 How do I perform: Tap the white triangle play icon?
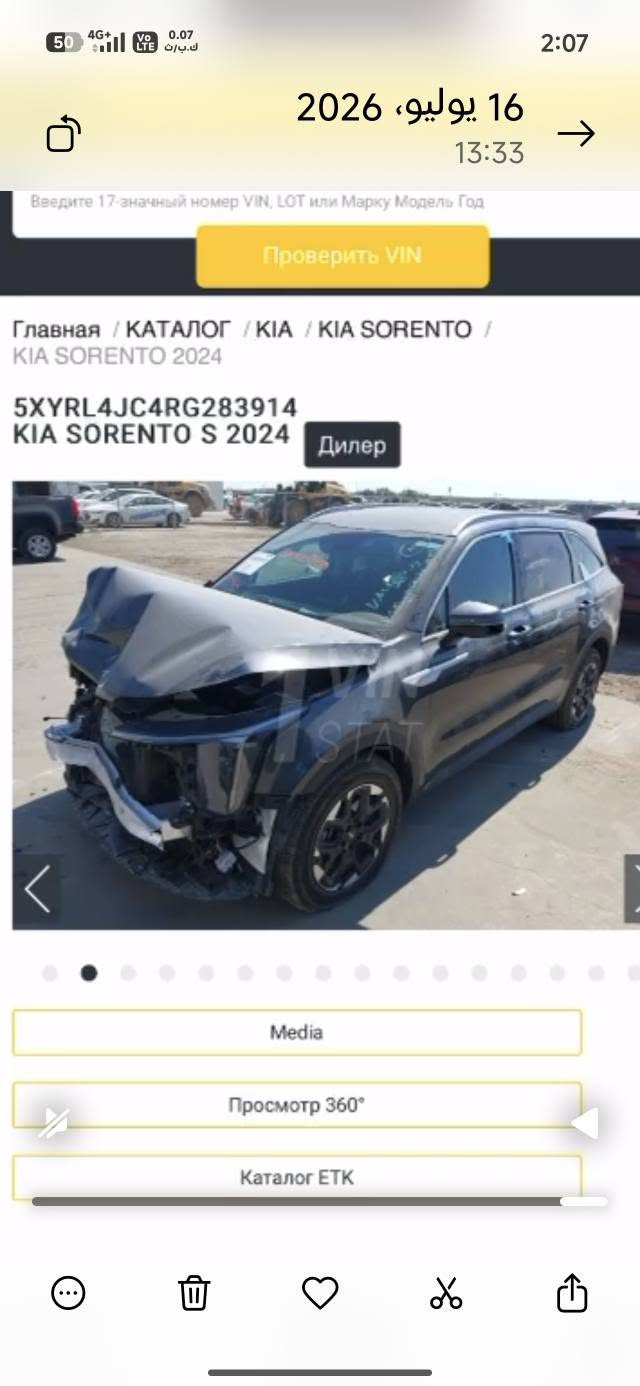(x=585, y=1123)
